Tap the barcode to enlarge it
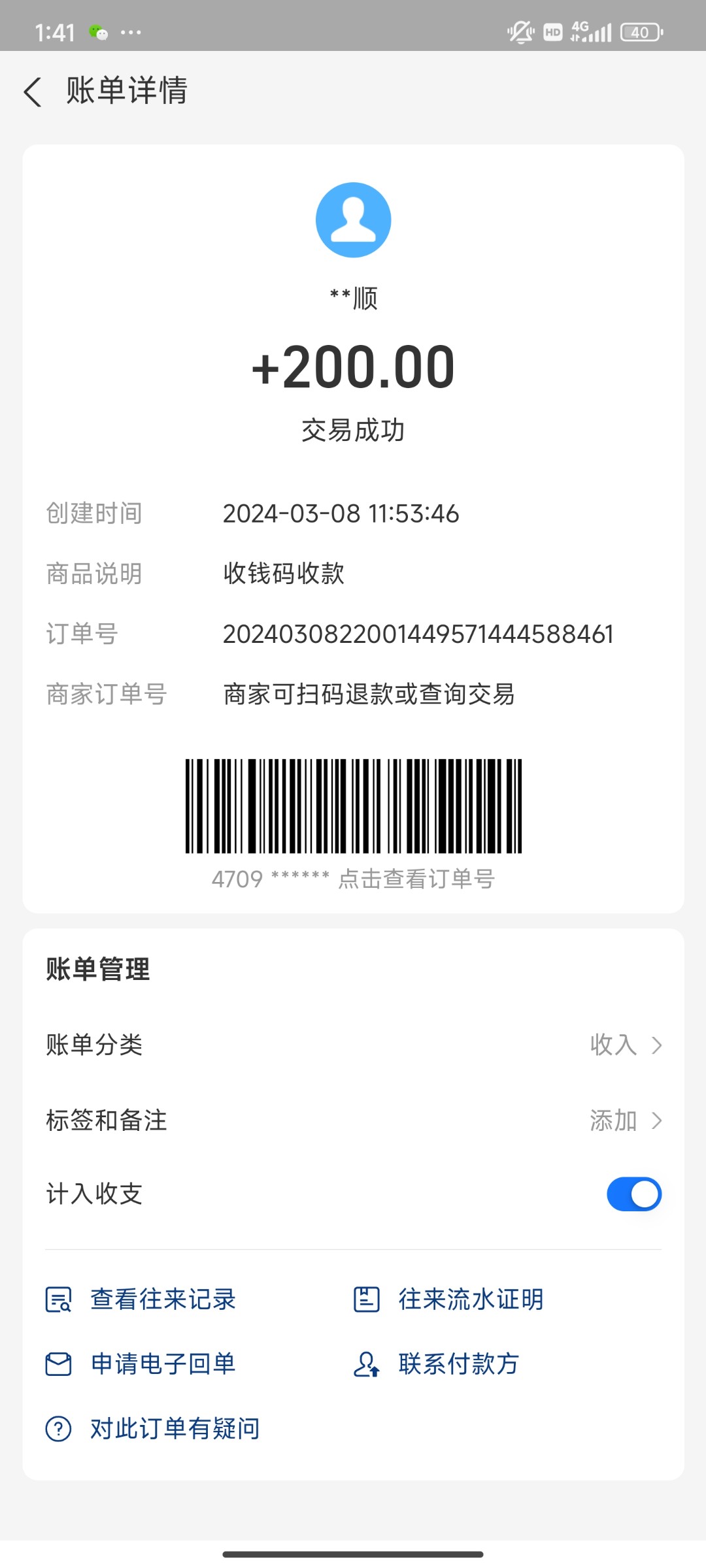 tap(353, 807)
